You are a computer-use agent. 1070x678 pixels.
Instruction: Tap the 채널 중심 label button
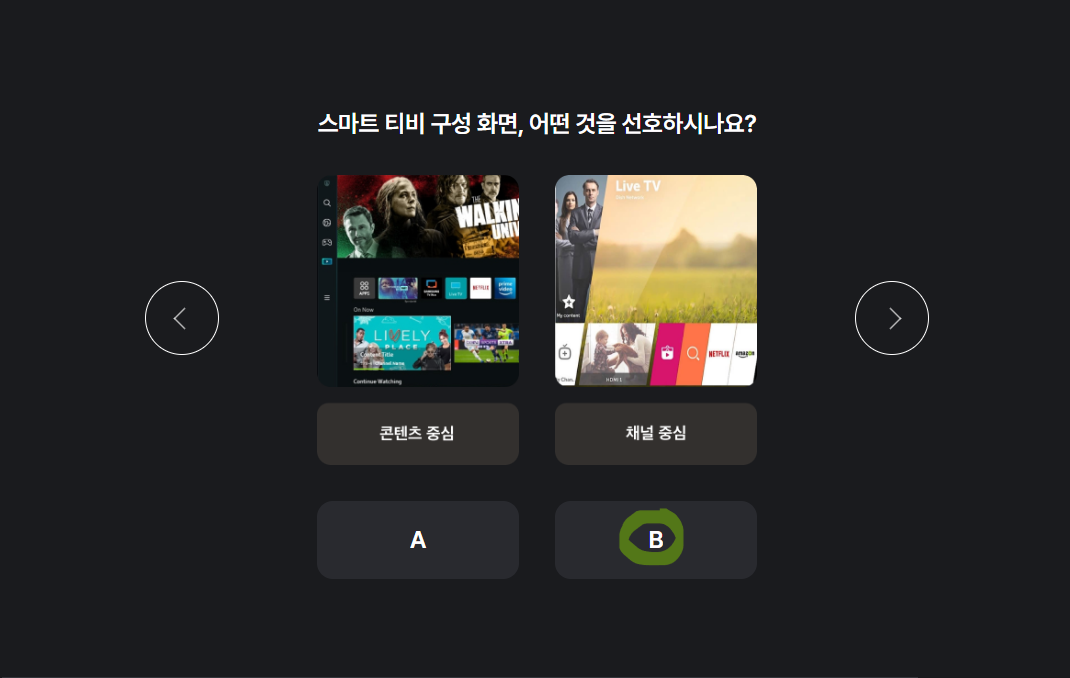pos(656,434)
